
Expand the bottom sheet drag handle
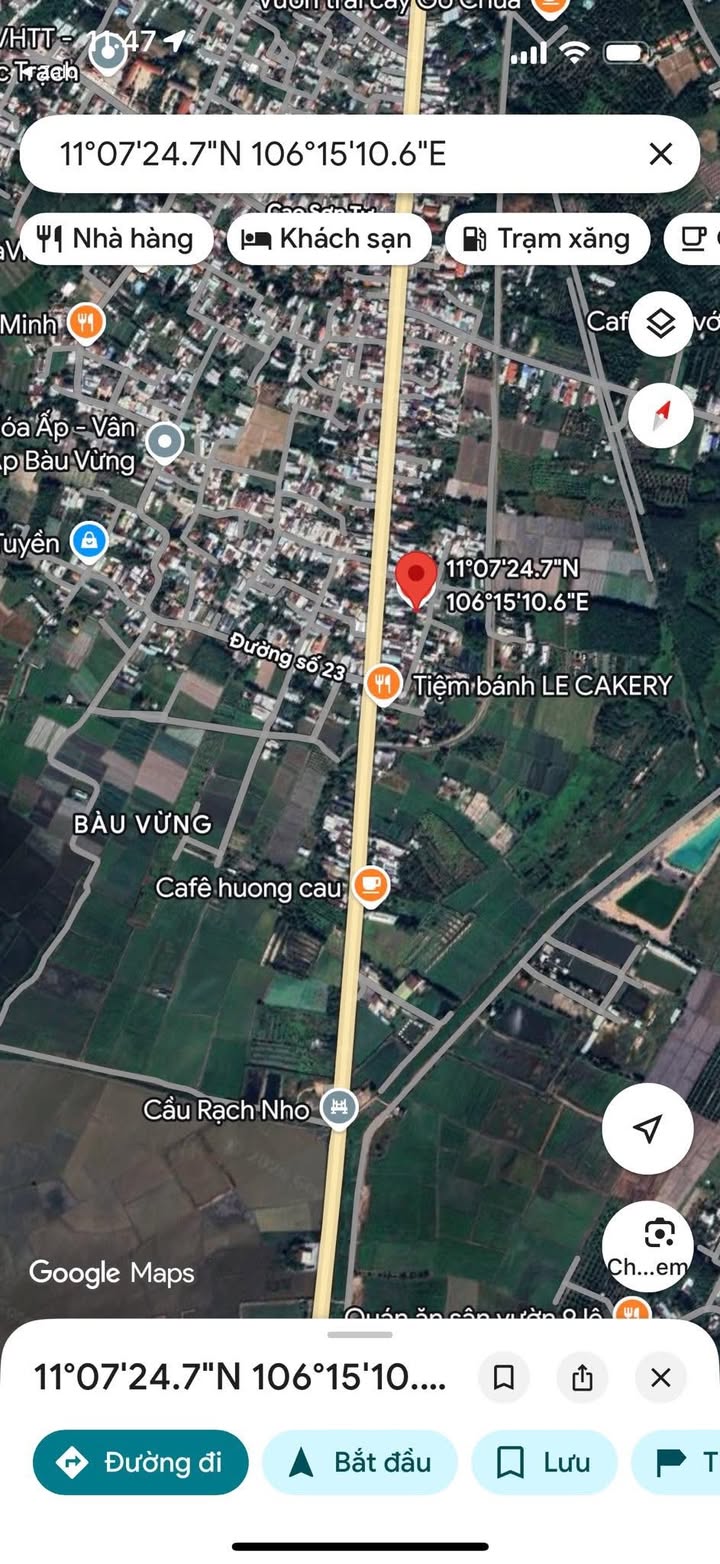[360, 1334]
